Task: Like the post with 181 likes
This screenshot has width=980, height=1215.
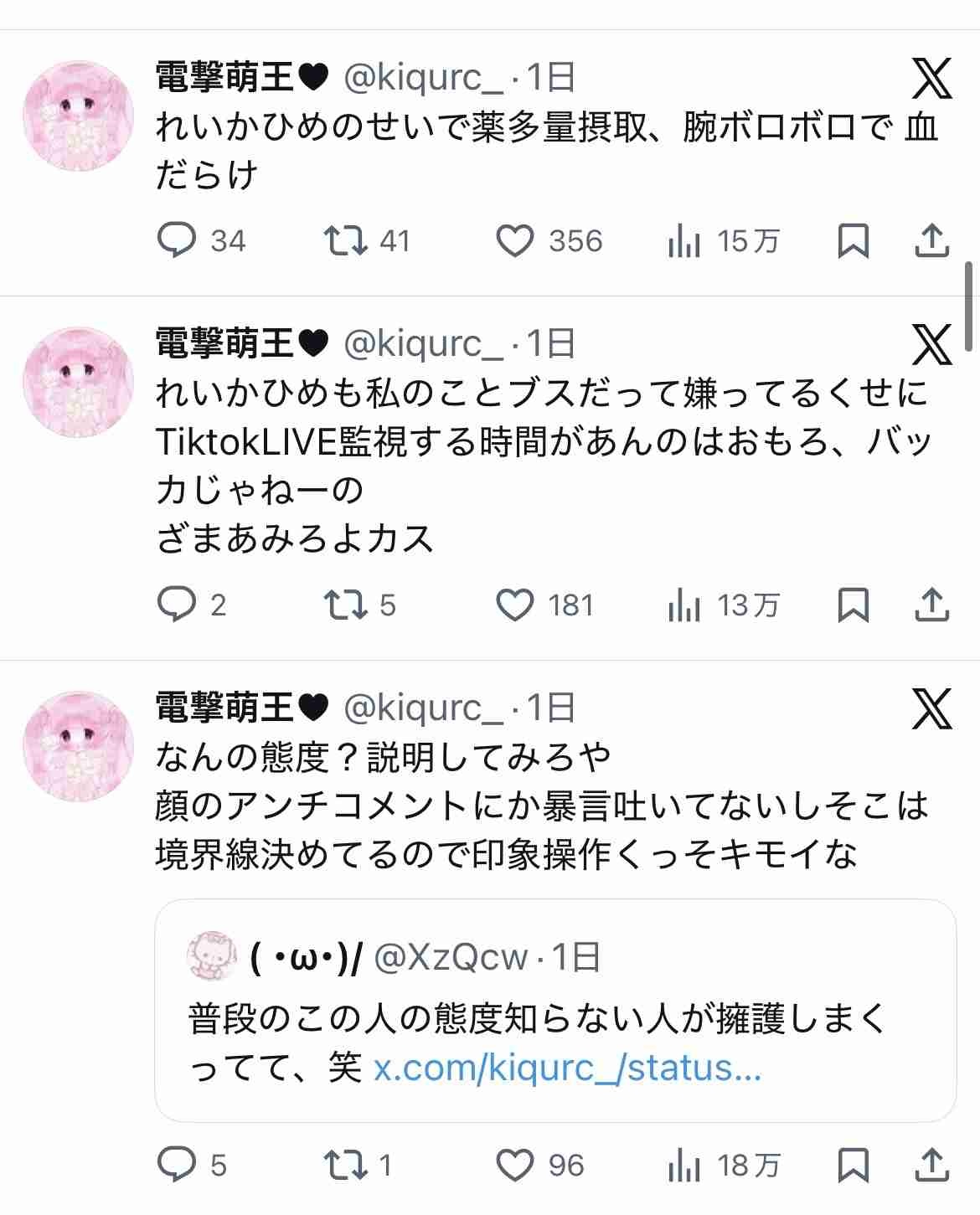Action: coord(516,605)
